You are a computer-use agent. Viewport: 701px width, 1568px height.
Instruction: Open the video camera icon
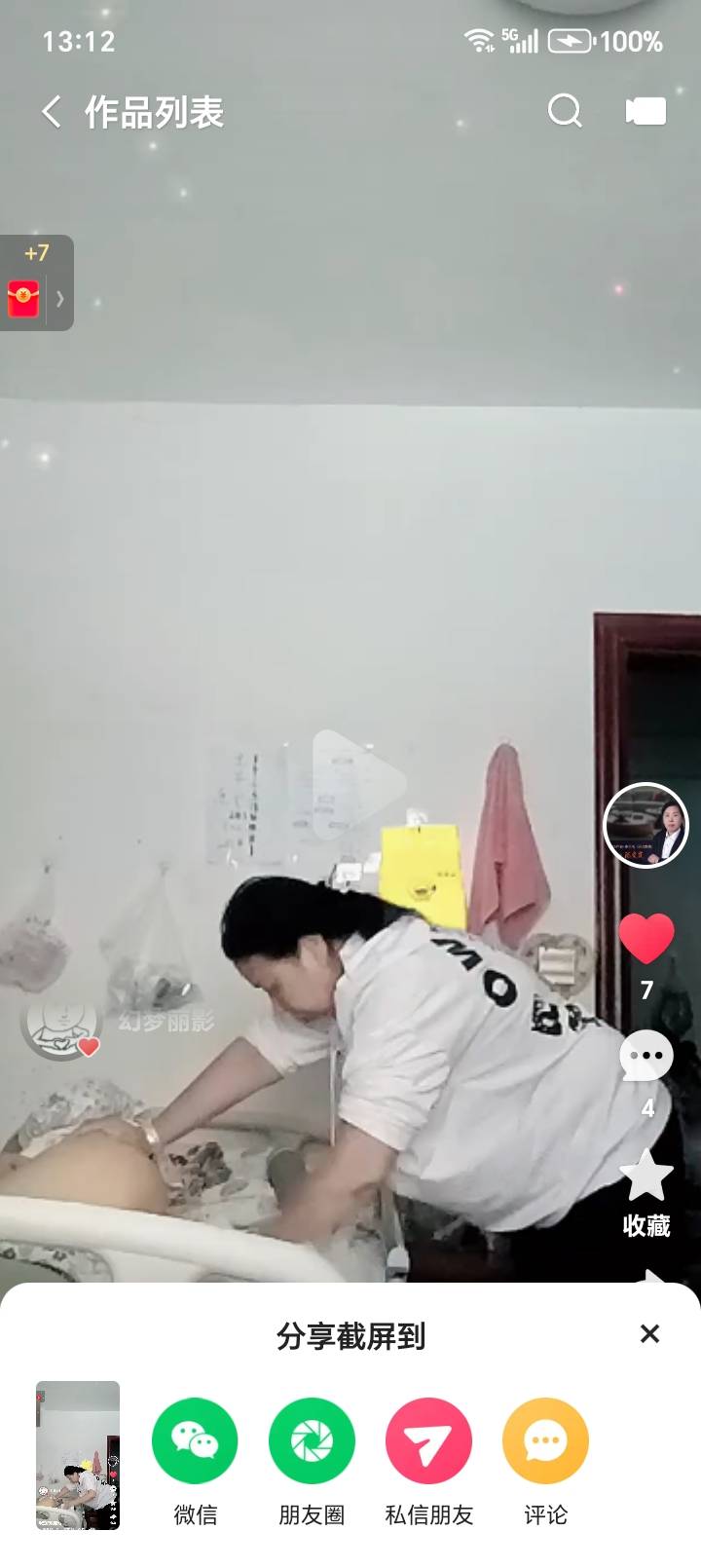click(x=646, y=112)
